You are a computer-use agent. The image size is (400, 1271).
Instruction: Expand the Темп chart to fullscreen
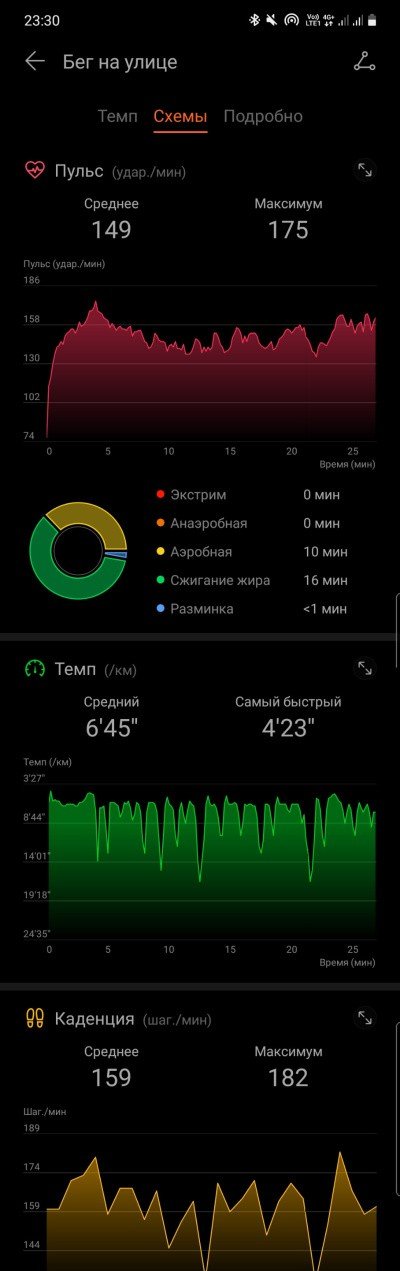click(x=365, y=668)
